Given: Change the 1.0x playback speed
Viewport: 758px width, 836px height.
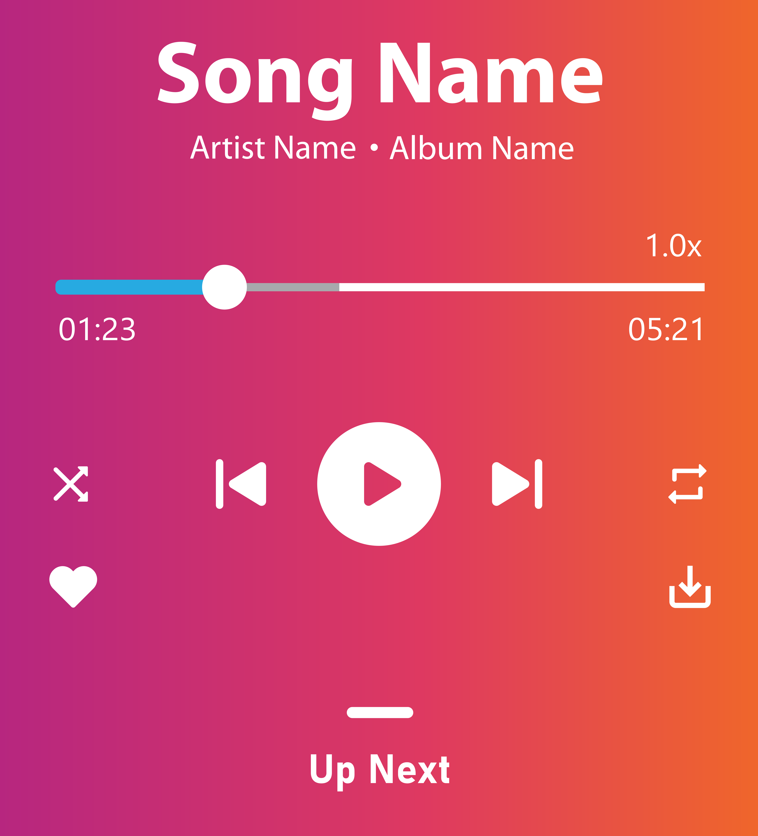Looking at the screenshot, I should click(x=673, y=246).
